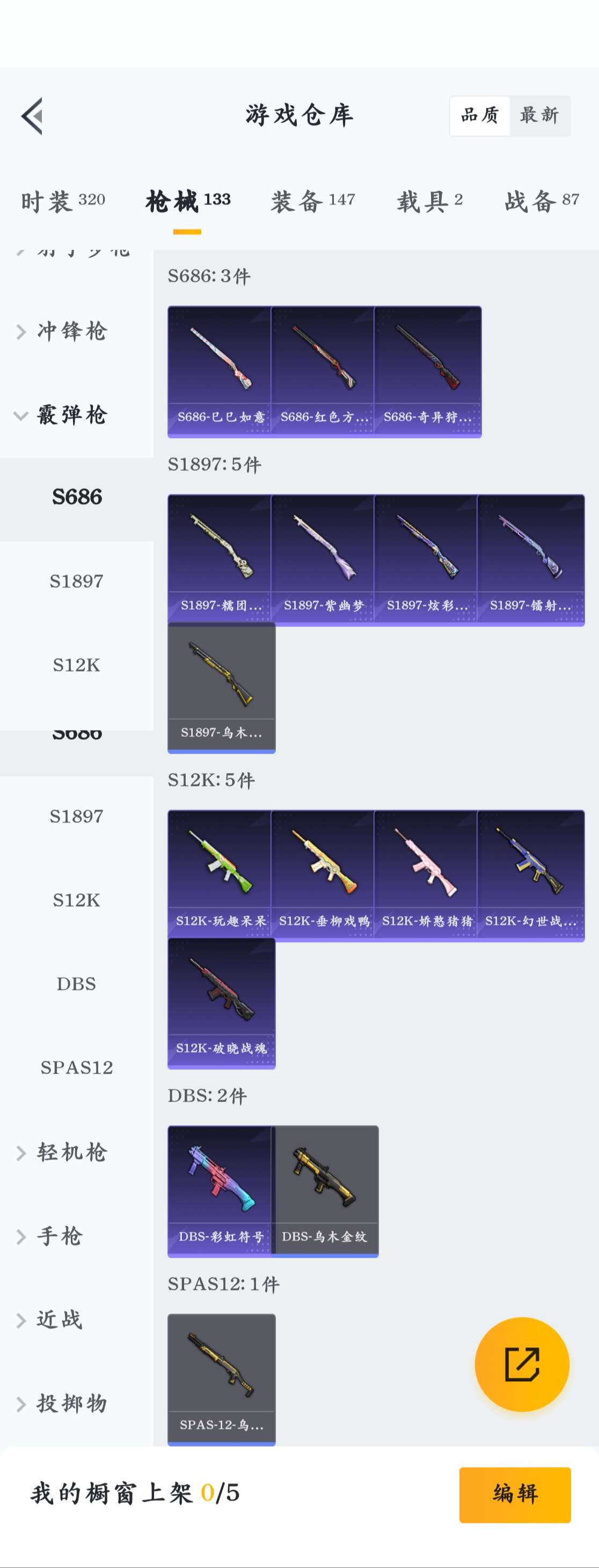Open the S686-巳巳如意 skin

point(221,371)
